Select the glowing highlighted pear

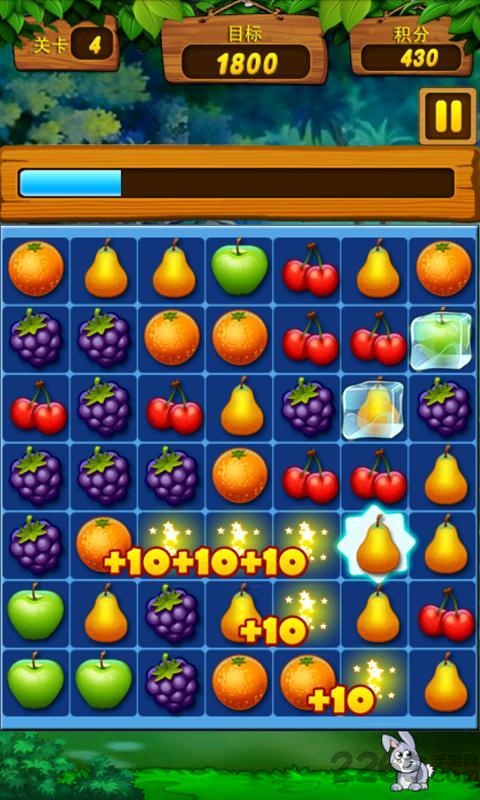[376, 545]
